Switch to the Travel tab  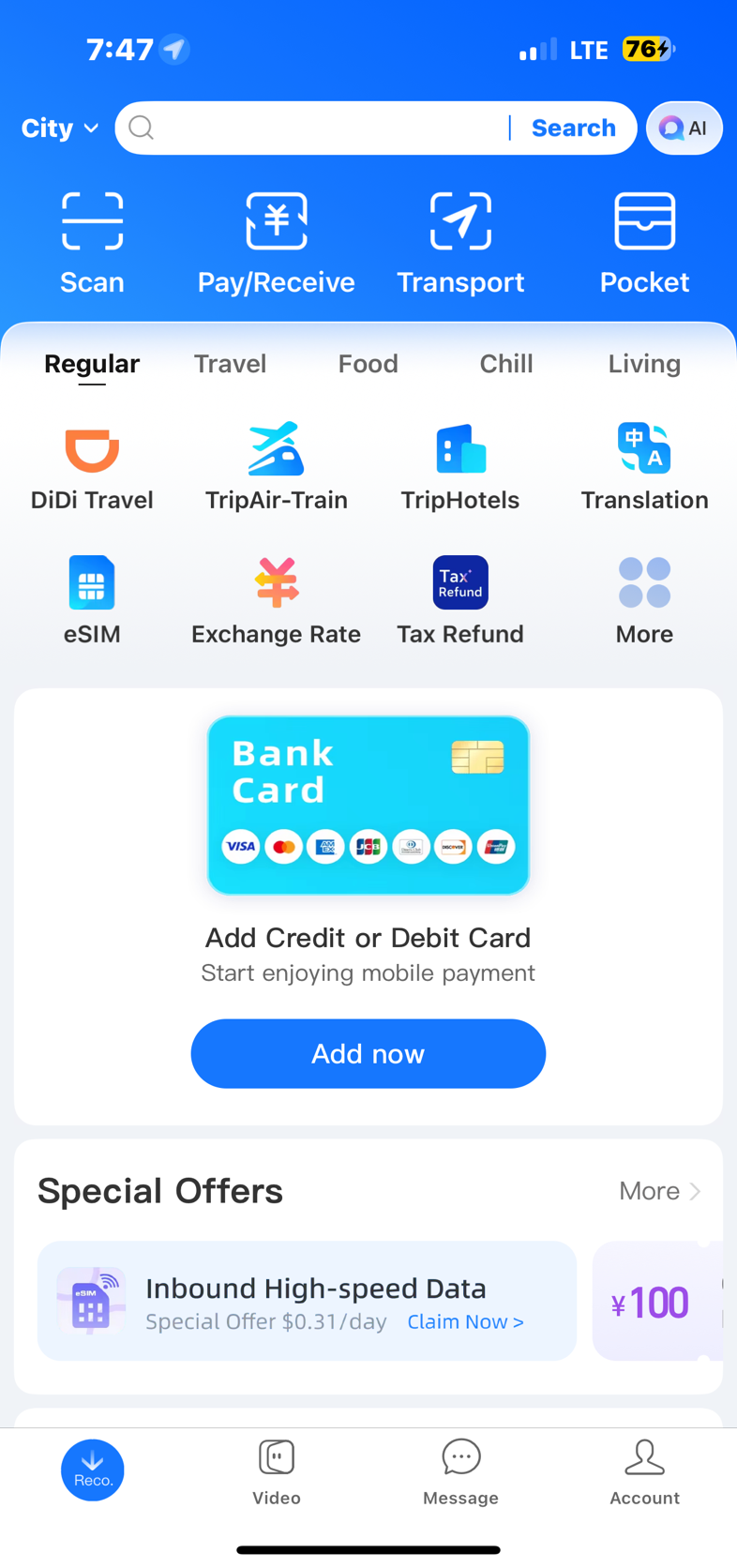coord(230,364)
